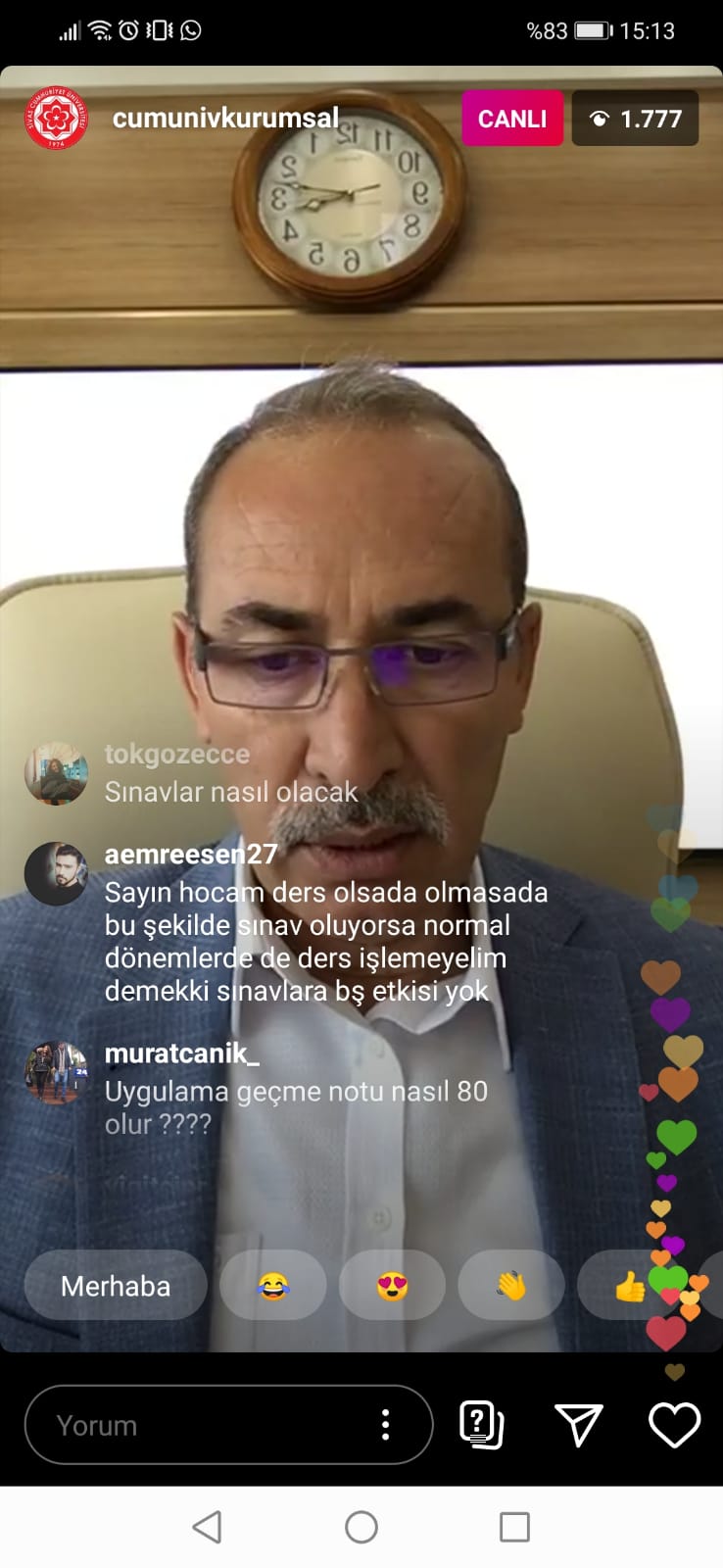
Task: Send the thumbs up emoji reaction
Action: 630,1286
